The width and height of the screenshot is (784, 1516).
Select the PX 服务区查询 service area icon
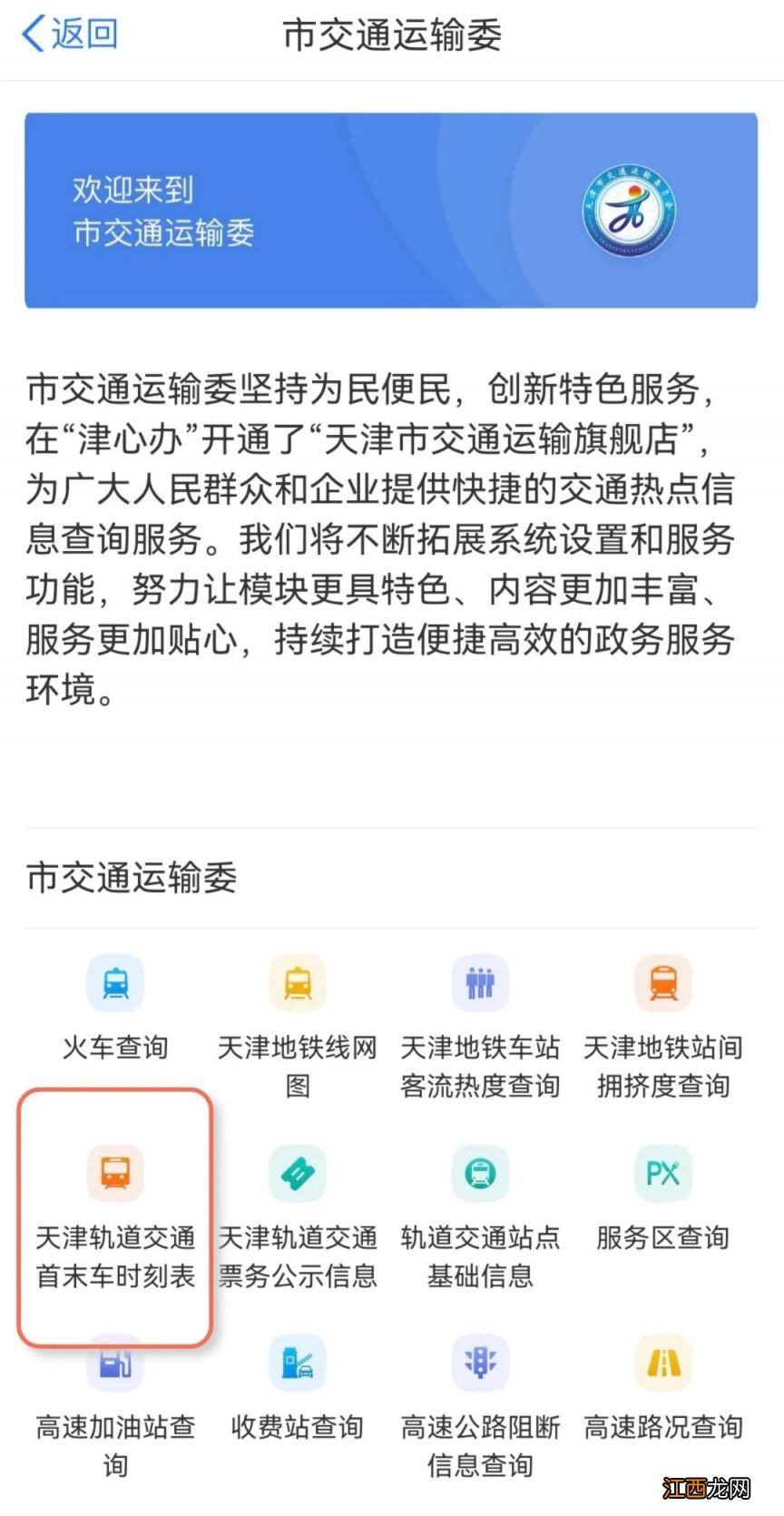pos(662,1198)
